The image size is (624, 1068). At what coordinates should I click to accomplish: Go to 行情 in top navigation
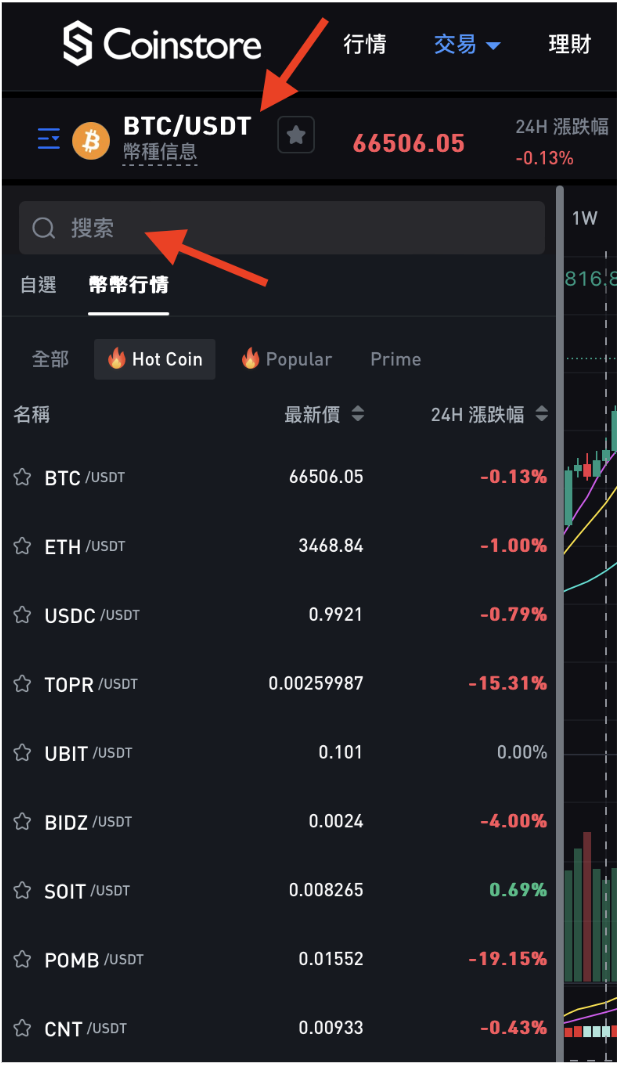tap(364, 45)
